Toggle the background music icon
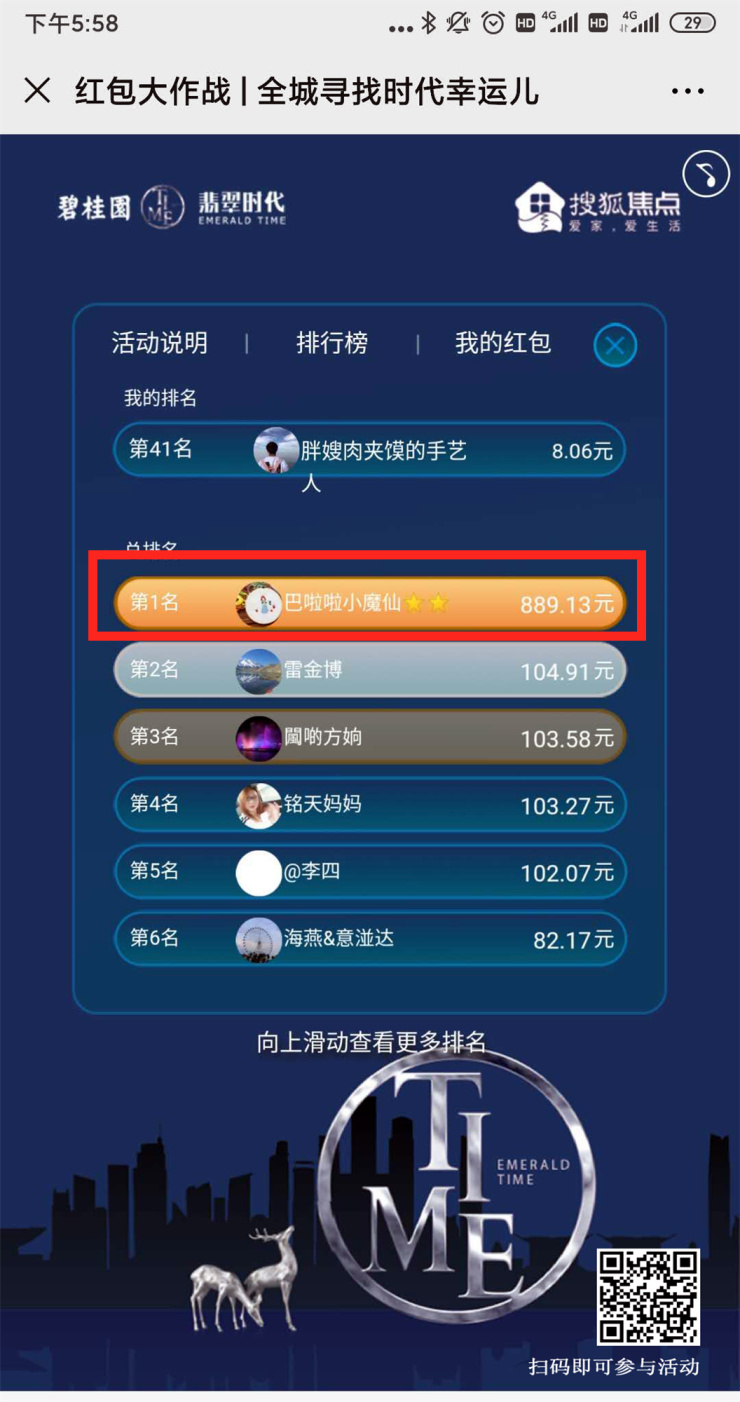The width and height of the screenshot is (740, 1402). [706, 174]
